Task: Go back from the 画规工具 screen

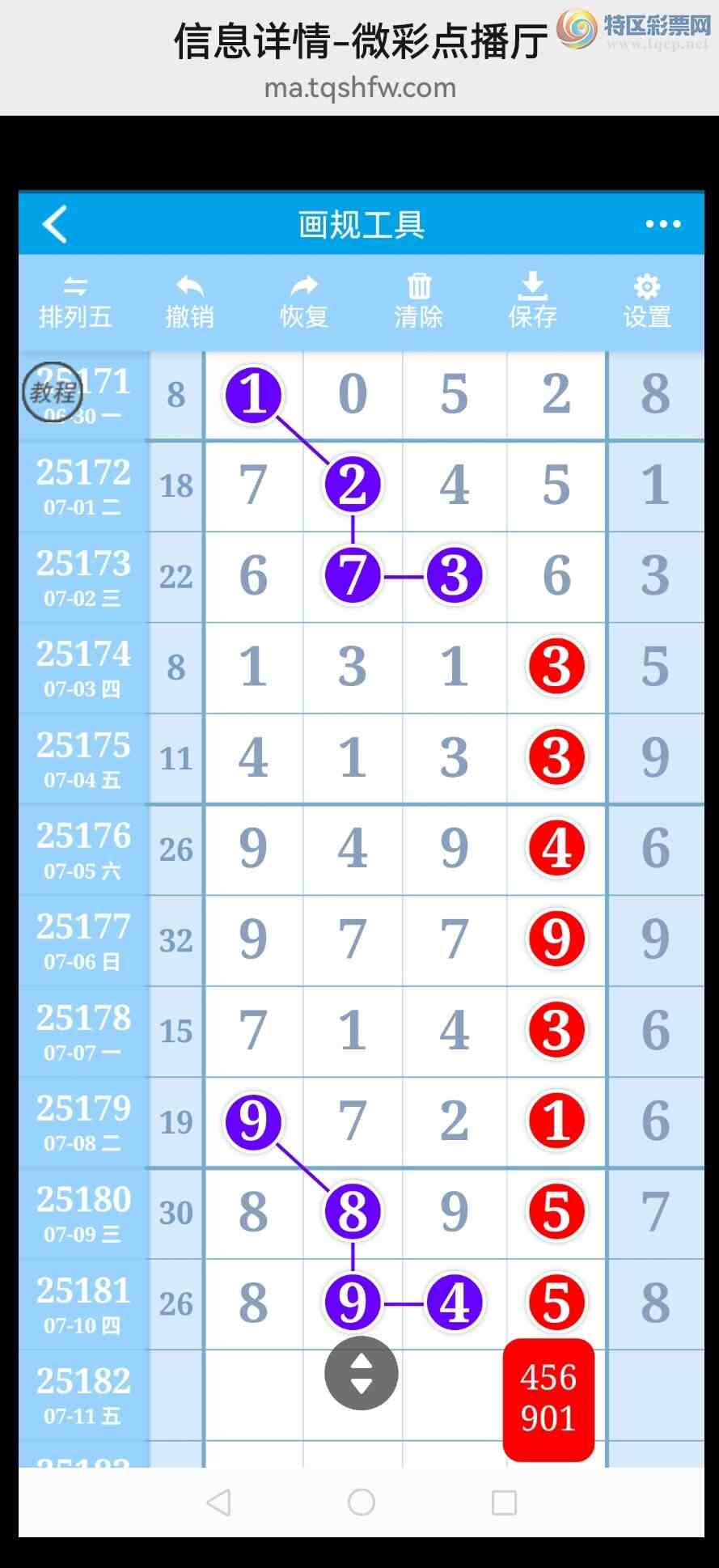Action: (x=55, y=224)
